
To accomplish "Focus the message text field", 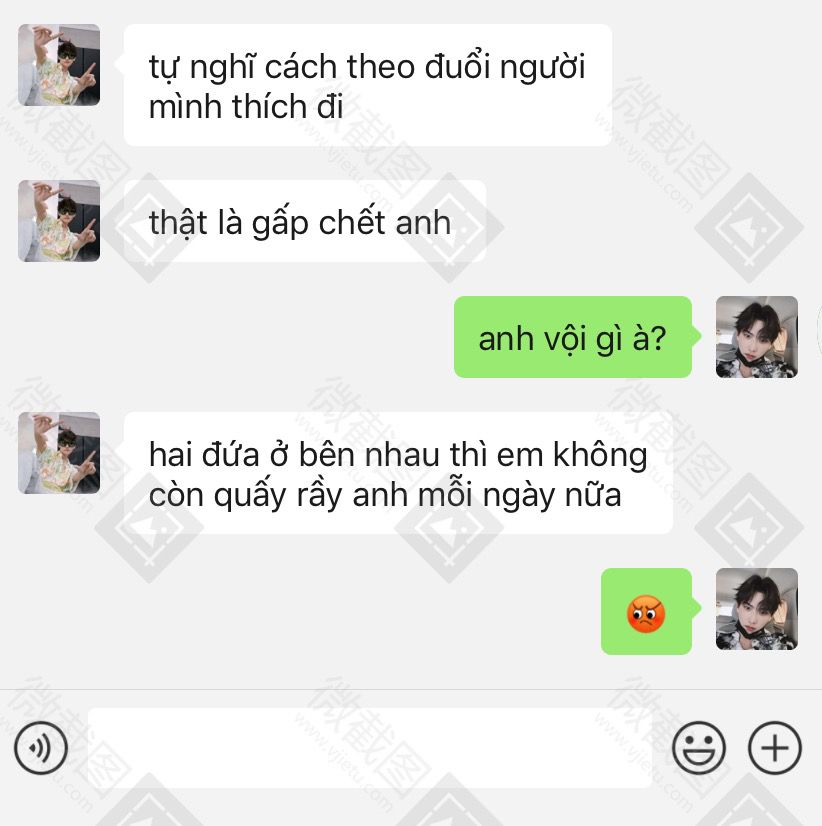I will (x=370, y=747).
